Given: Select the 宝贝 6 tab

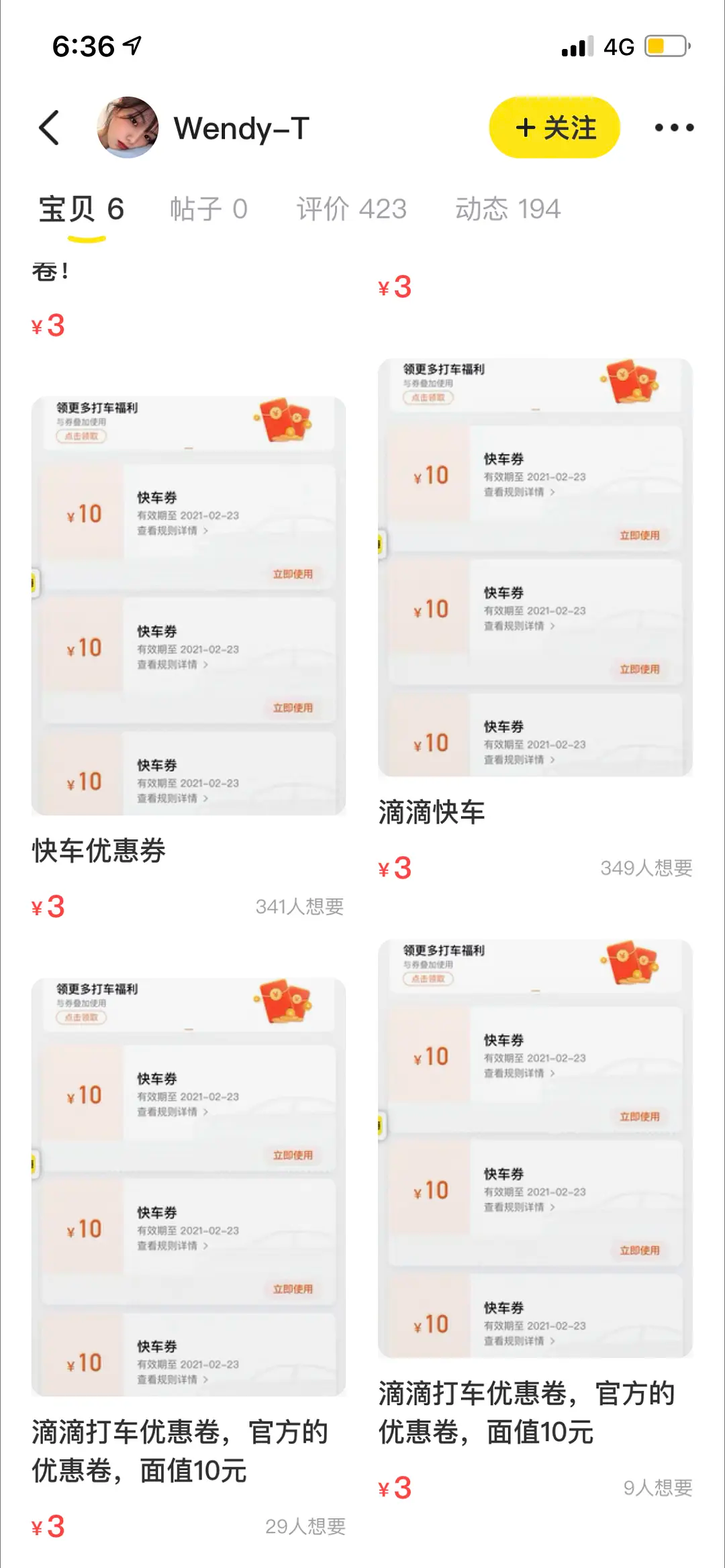Looking at the screenshot, I should click(81, 209).
